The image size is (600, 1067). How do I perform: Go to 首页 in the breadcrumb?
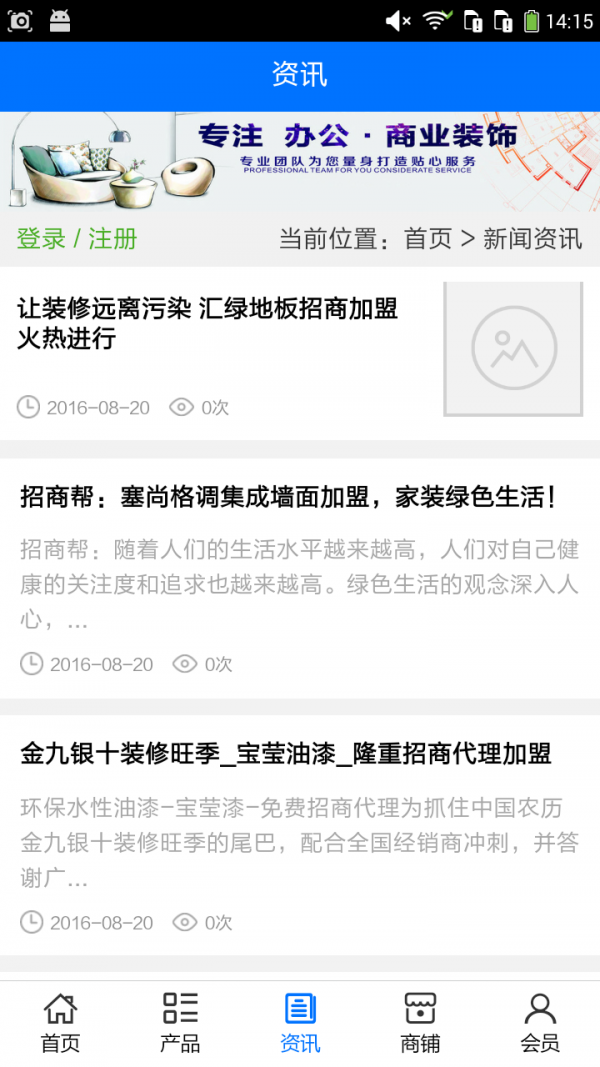coord(428,239)
